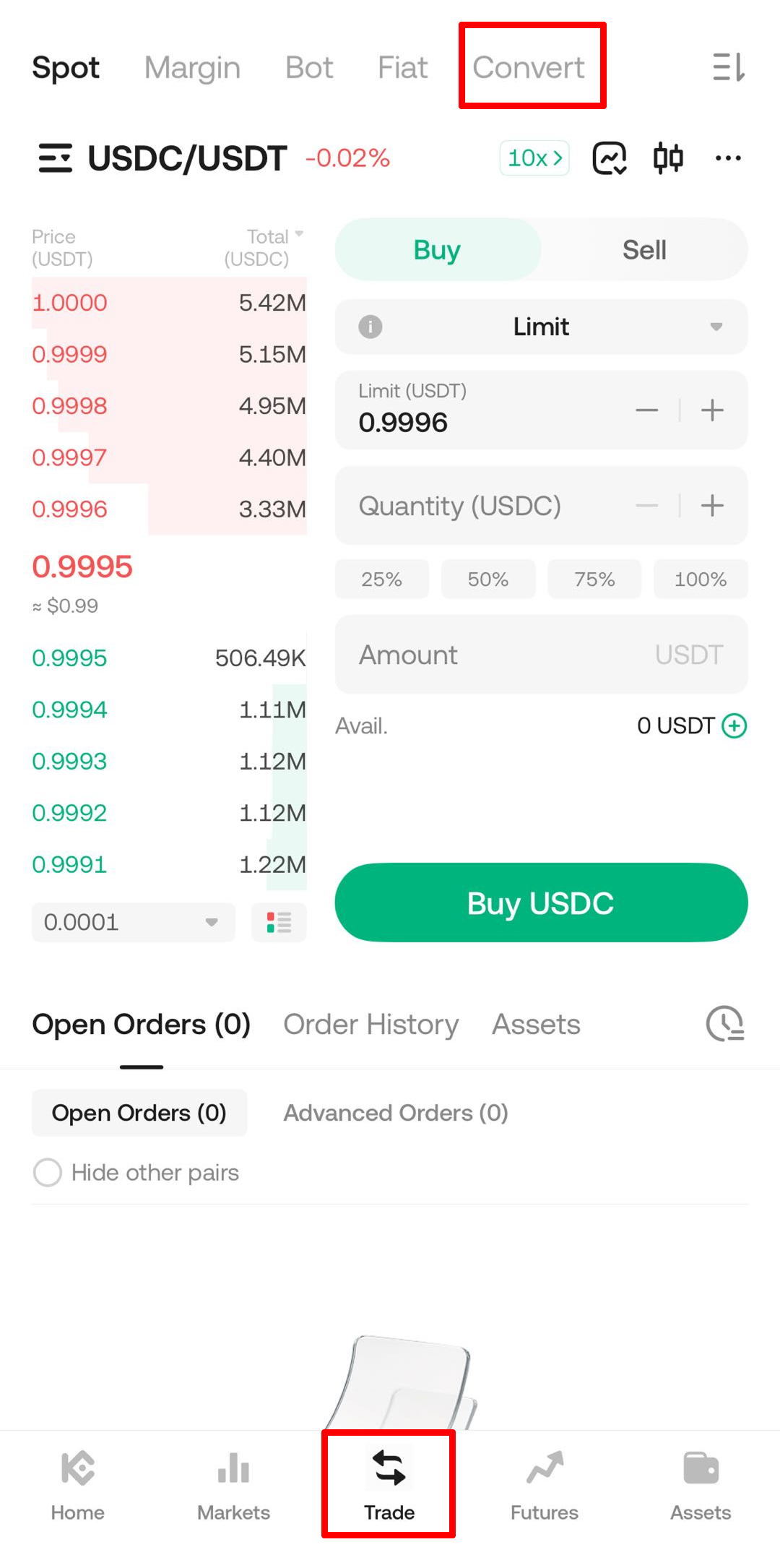Set quantity to 100%
Image resolution: width=780 pixels, height=1568 pixels.
click(700, 580)
